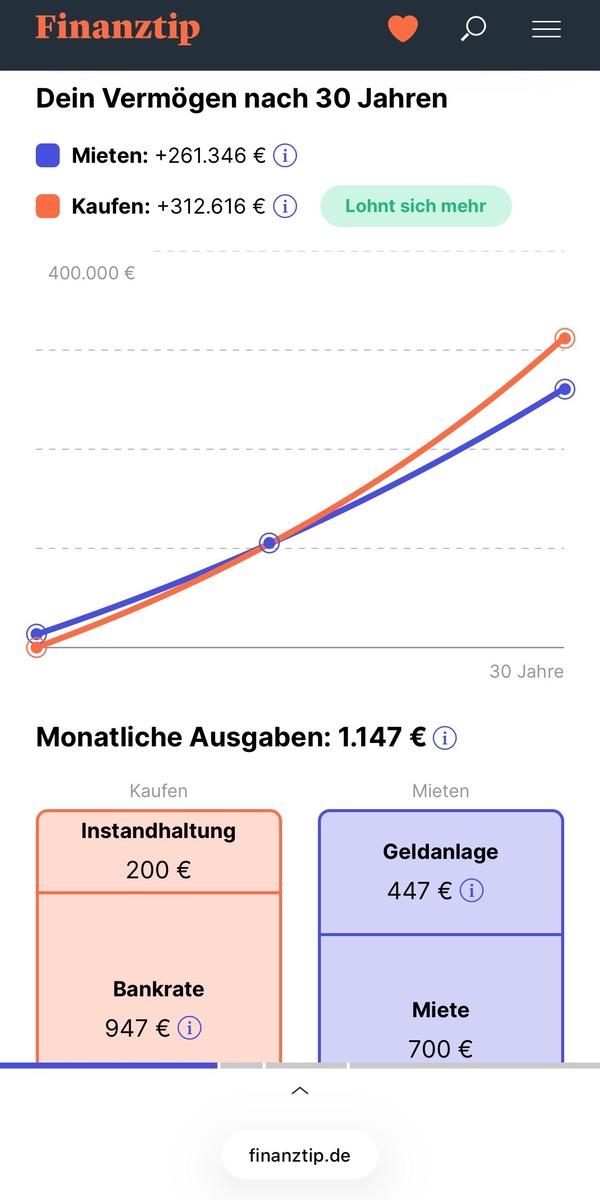Show info for Bankrate amount

tap(190, 1028)
